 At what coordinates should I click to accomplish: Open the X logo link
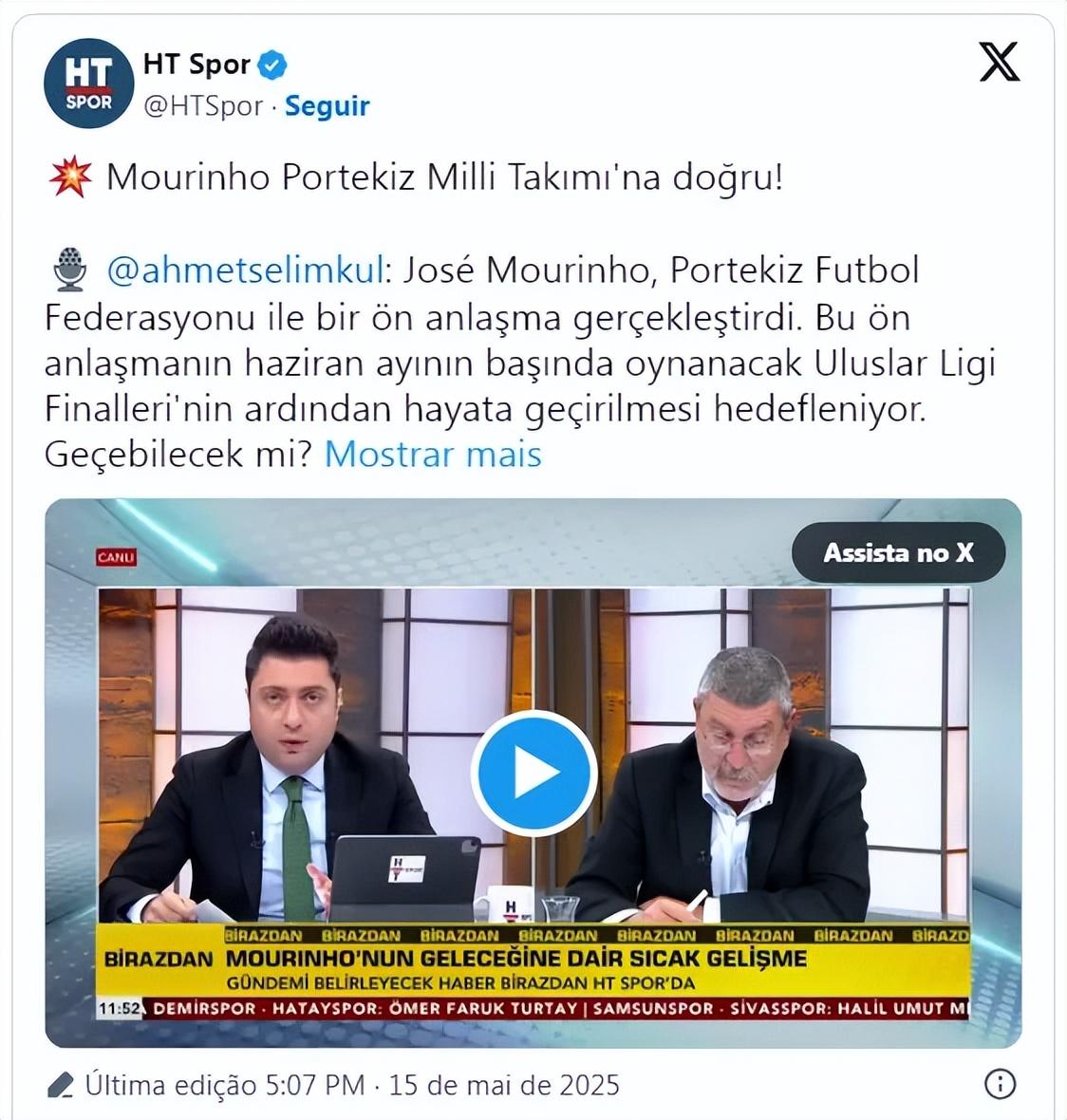(999, 63)
